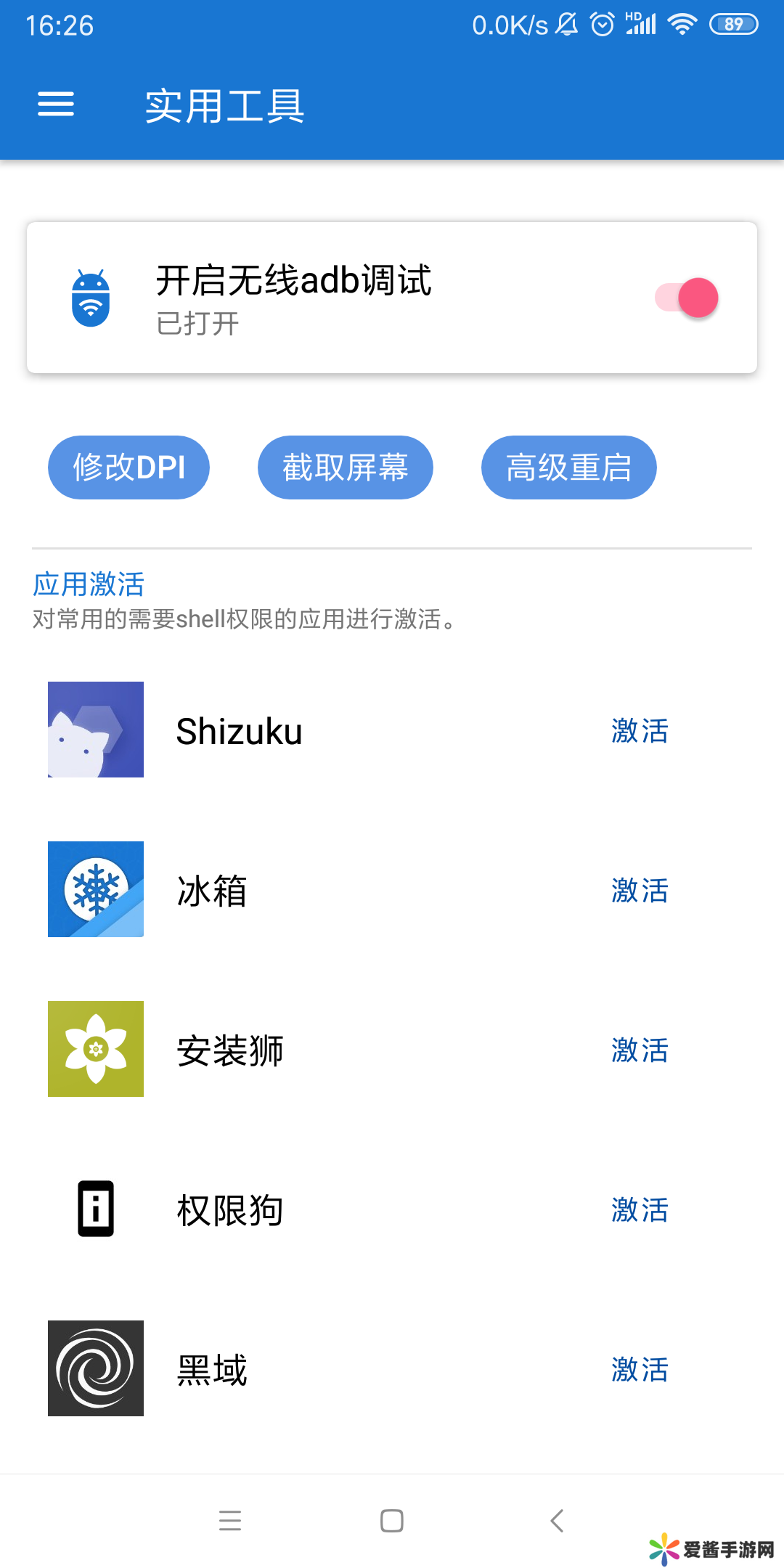The image size is (784, 1568).
Task: Open the hamburger drawer menu
Action: (56, 105)
